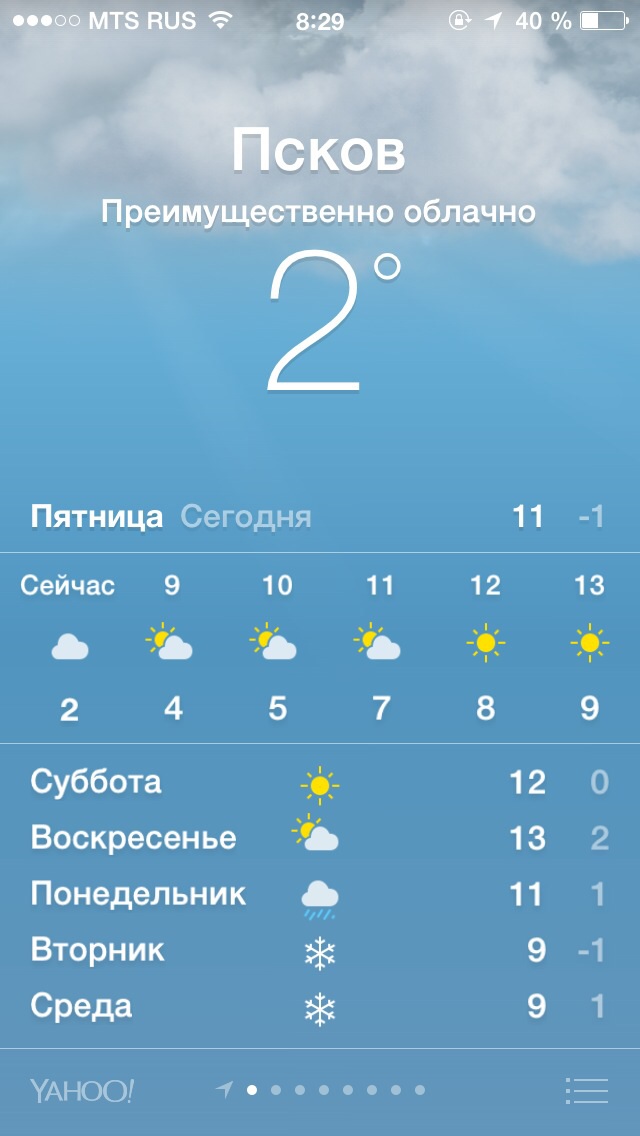
Task: Tap the large 2° temperature to toggle details
Action: pyautogui.click(x=333, y=322)
